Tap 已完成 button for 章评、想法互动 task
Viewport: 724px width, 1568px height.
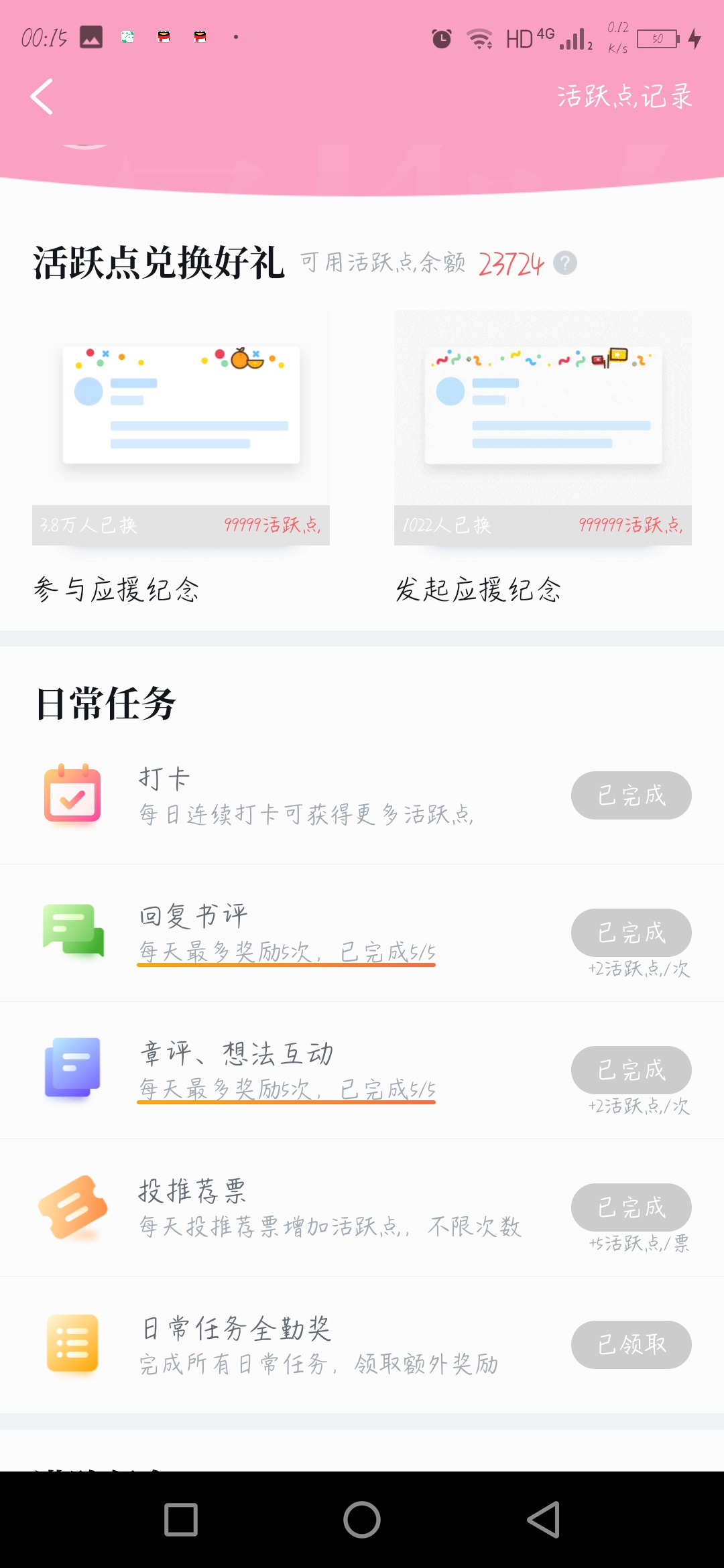coord(631,1070)
